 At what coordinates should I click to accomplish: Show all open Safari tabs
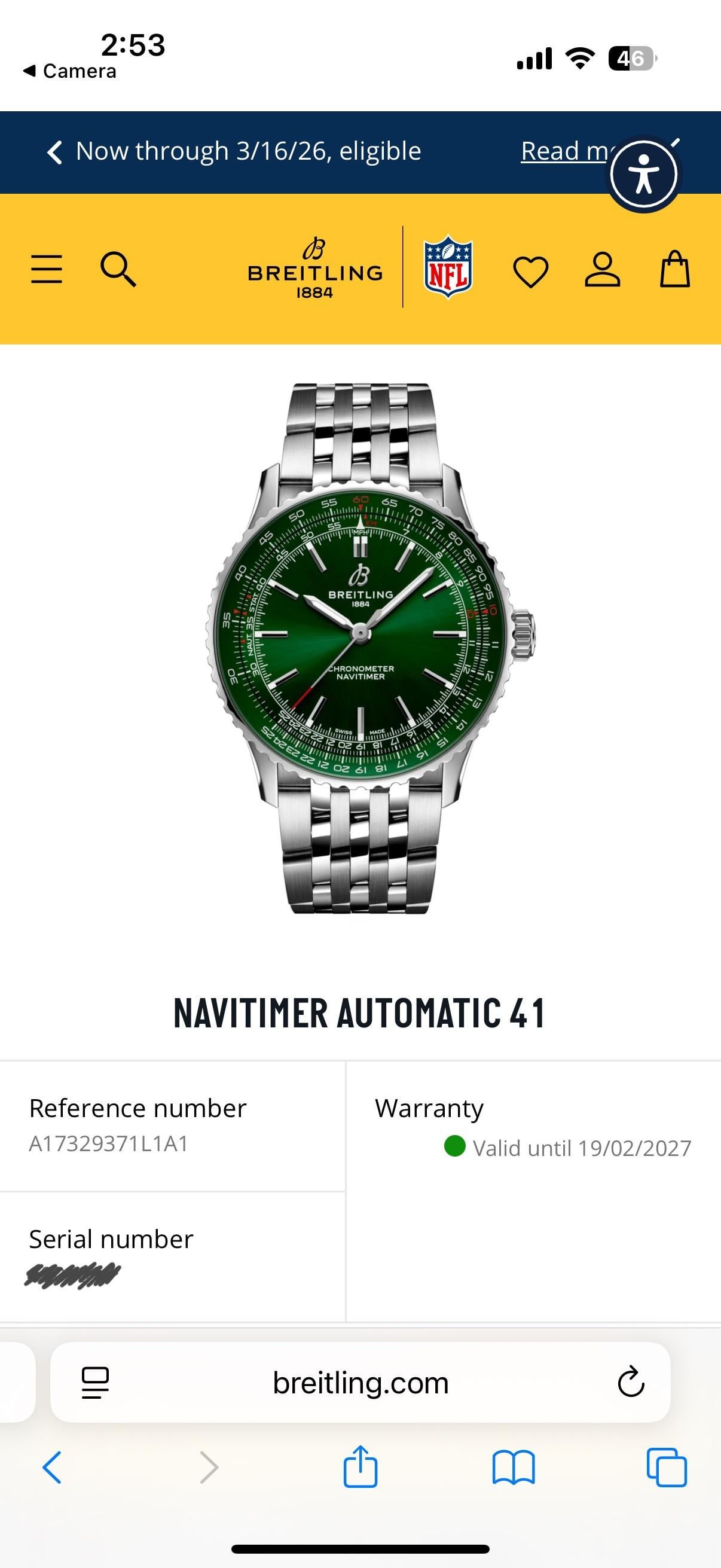pos(667,1468)
